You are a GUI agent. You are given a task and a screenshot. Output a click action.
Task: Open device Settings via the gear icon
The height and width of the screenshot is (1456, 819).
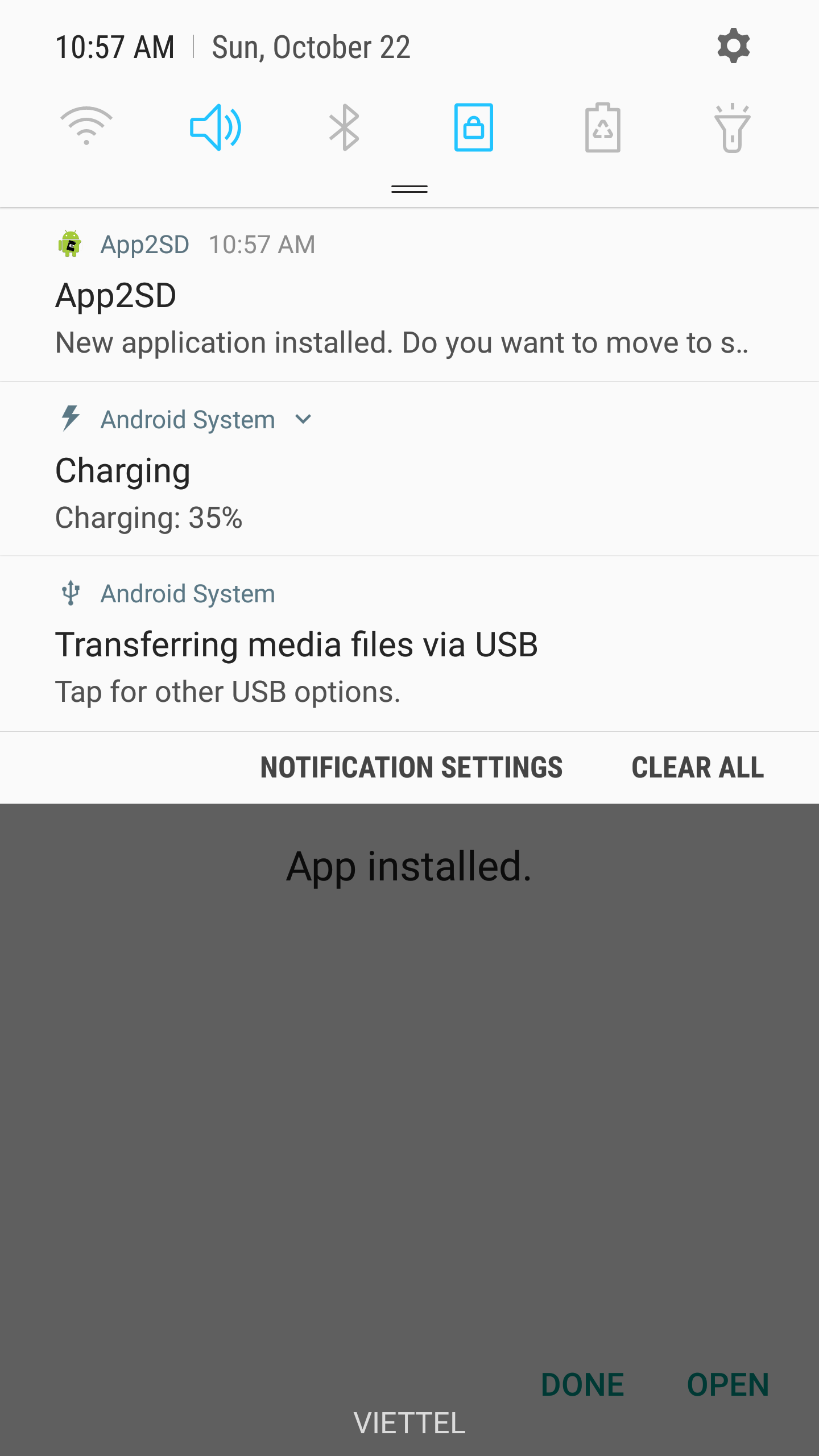(x=733, y=45)
